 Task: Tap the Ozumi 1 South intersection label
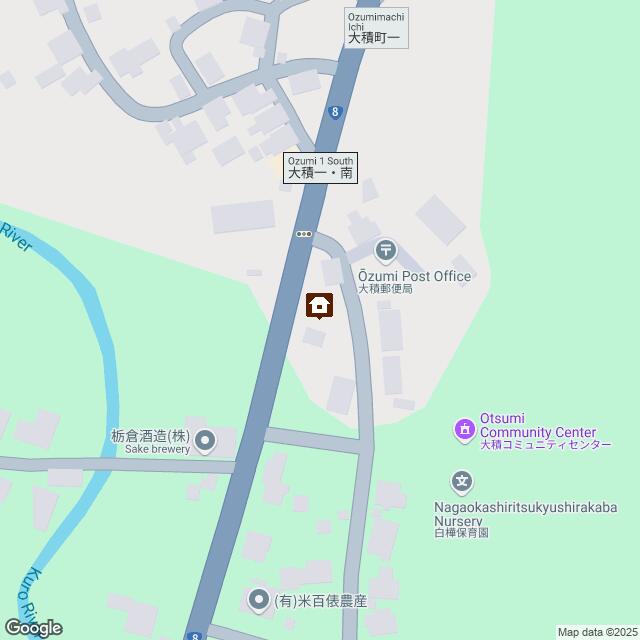click(320, 167)
